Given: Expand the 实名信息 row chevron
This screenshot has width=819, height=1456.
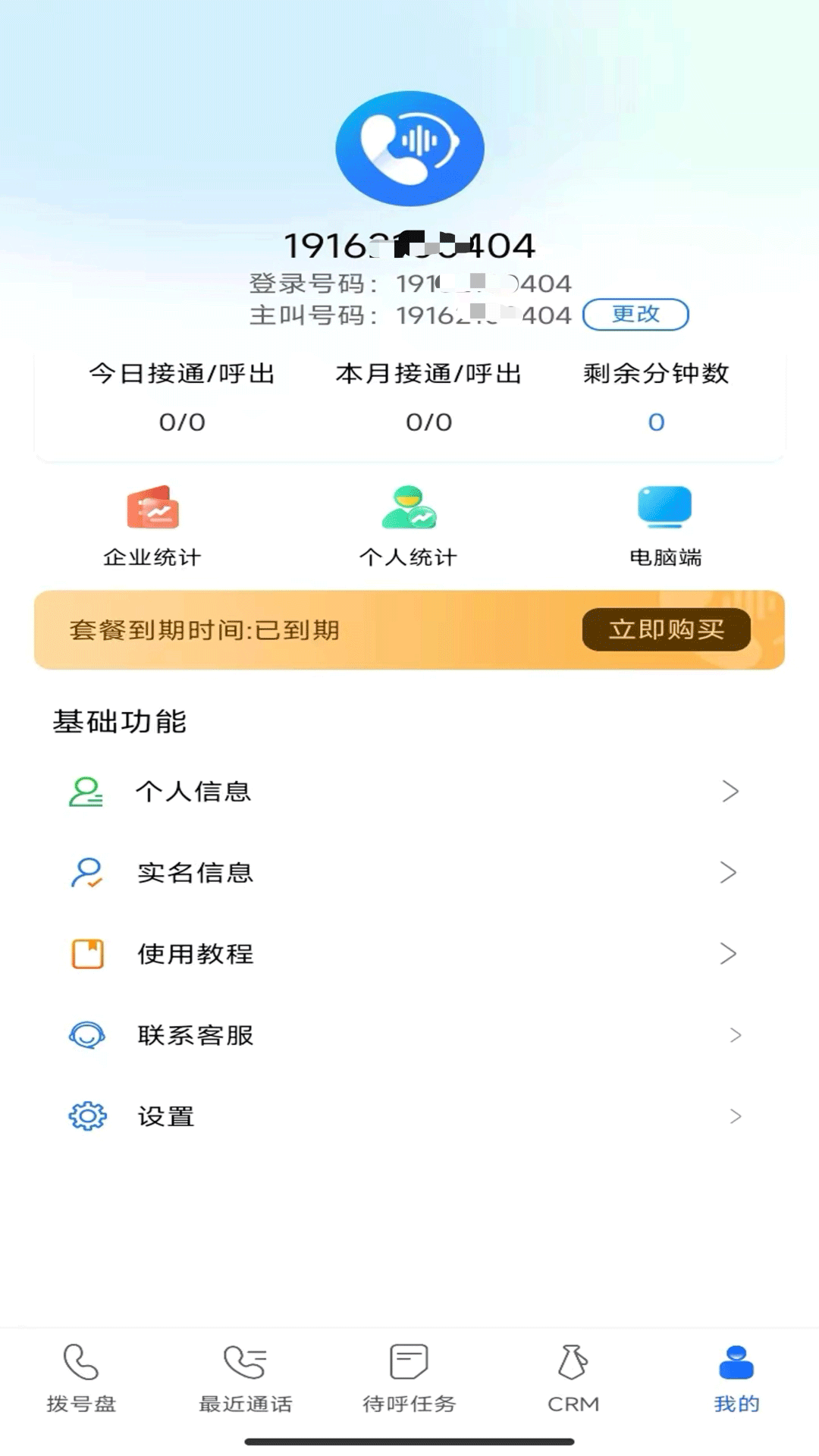Looking at the screenshot, I should point(730,872).
